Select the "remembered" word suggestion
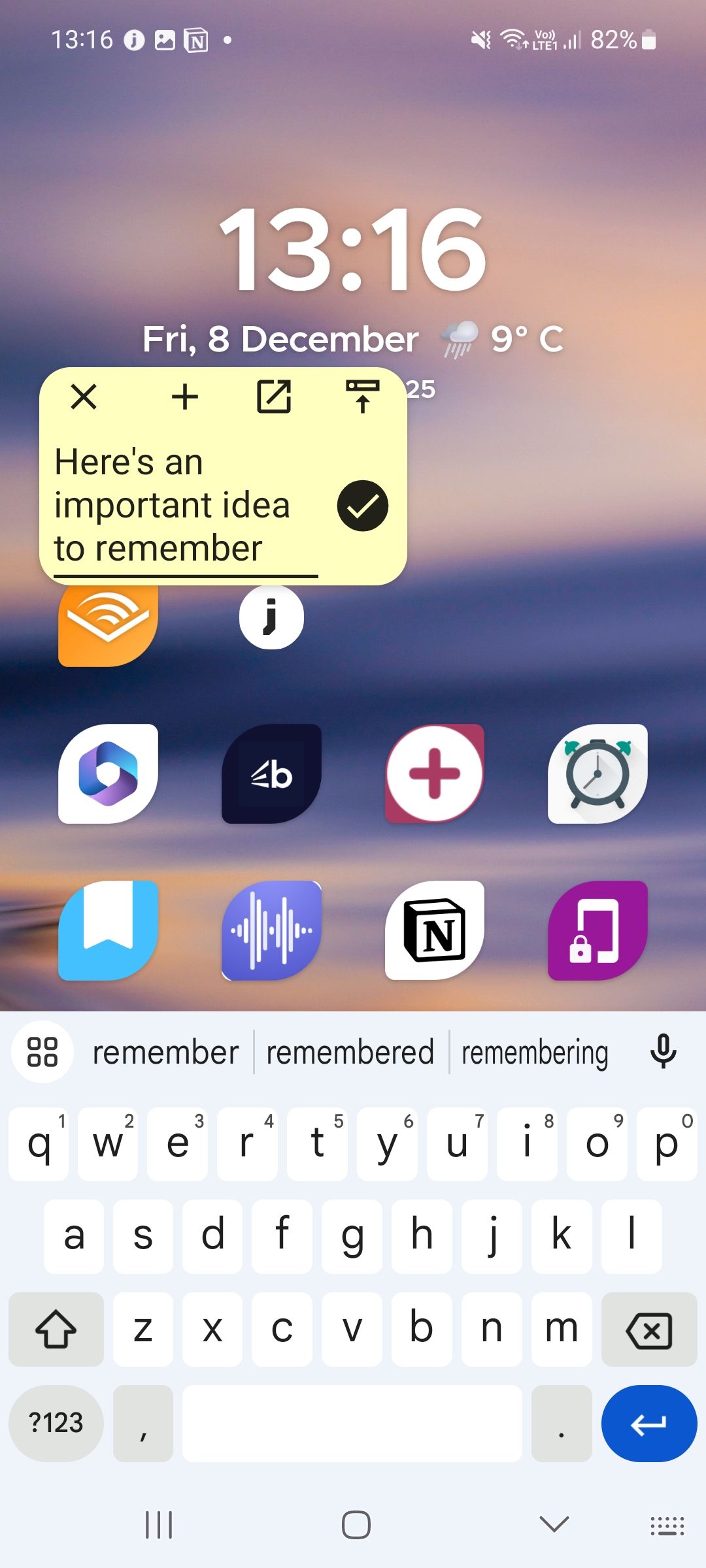This screenshot has width=706, height=1568. click(351, 1052)
